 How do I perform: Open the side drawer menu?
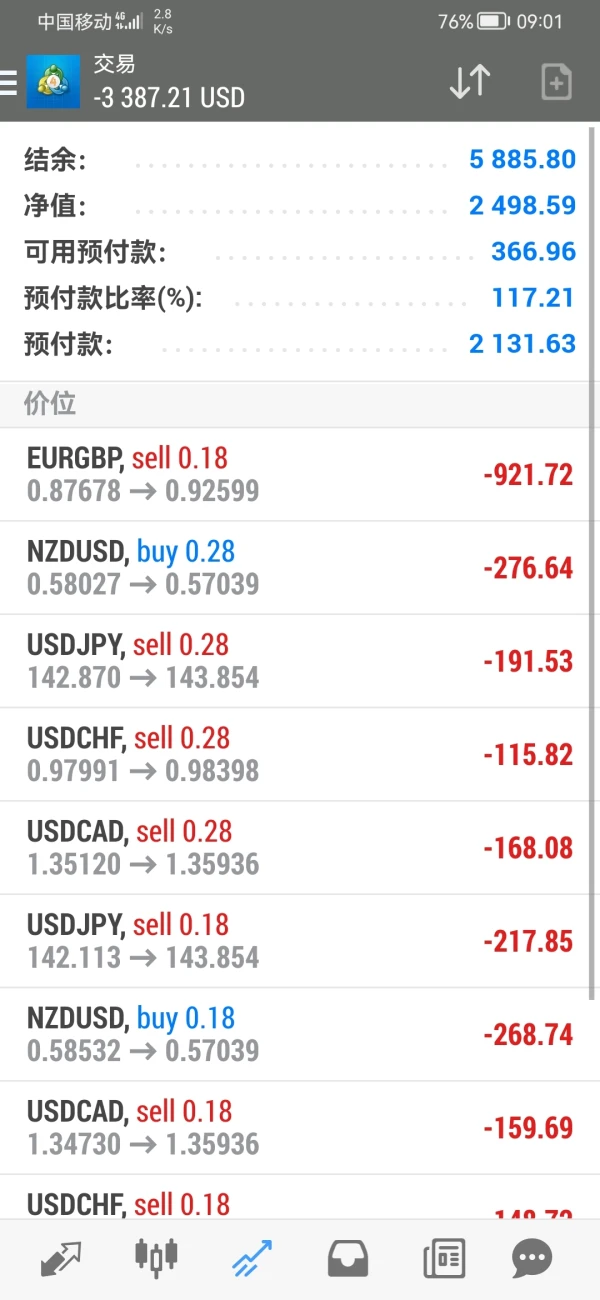point(10,82)
